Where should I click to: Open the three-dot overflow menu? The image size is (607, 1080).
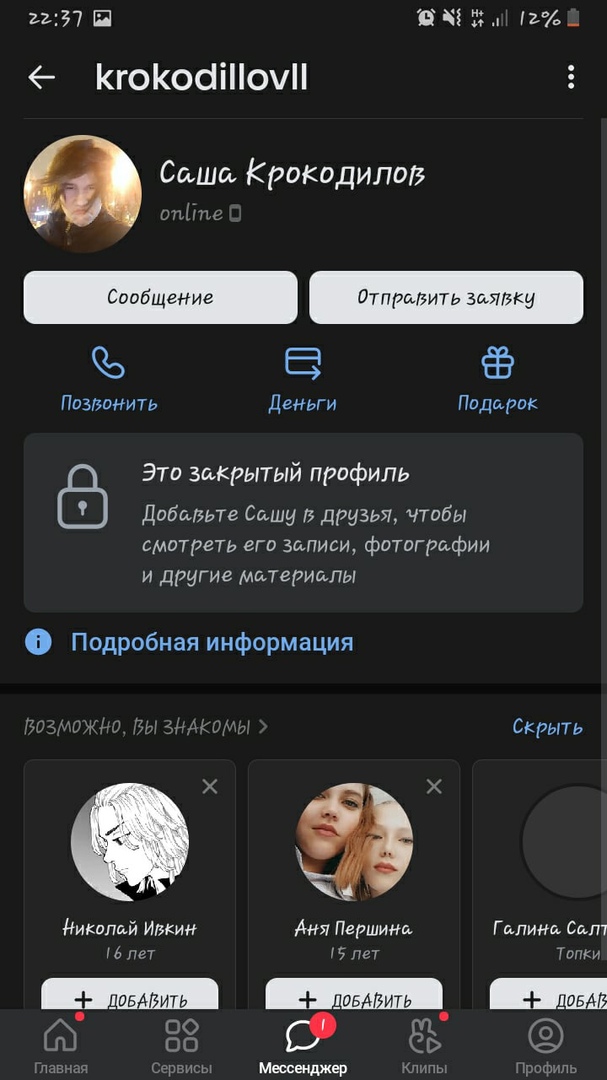tap(571, 77)
